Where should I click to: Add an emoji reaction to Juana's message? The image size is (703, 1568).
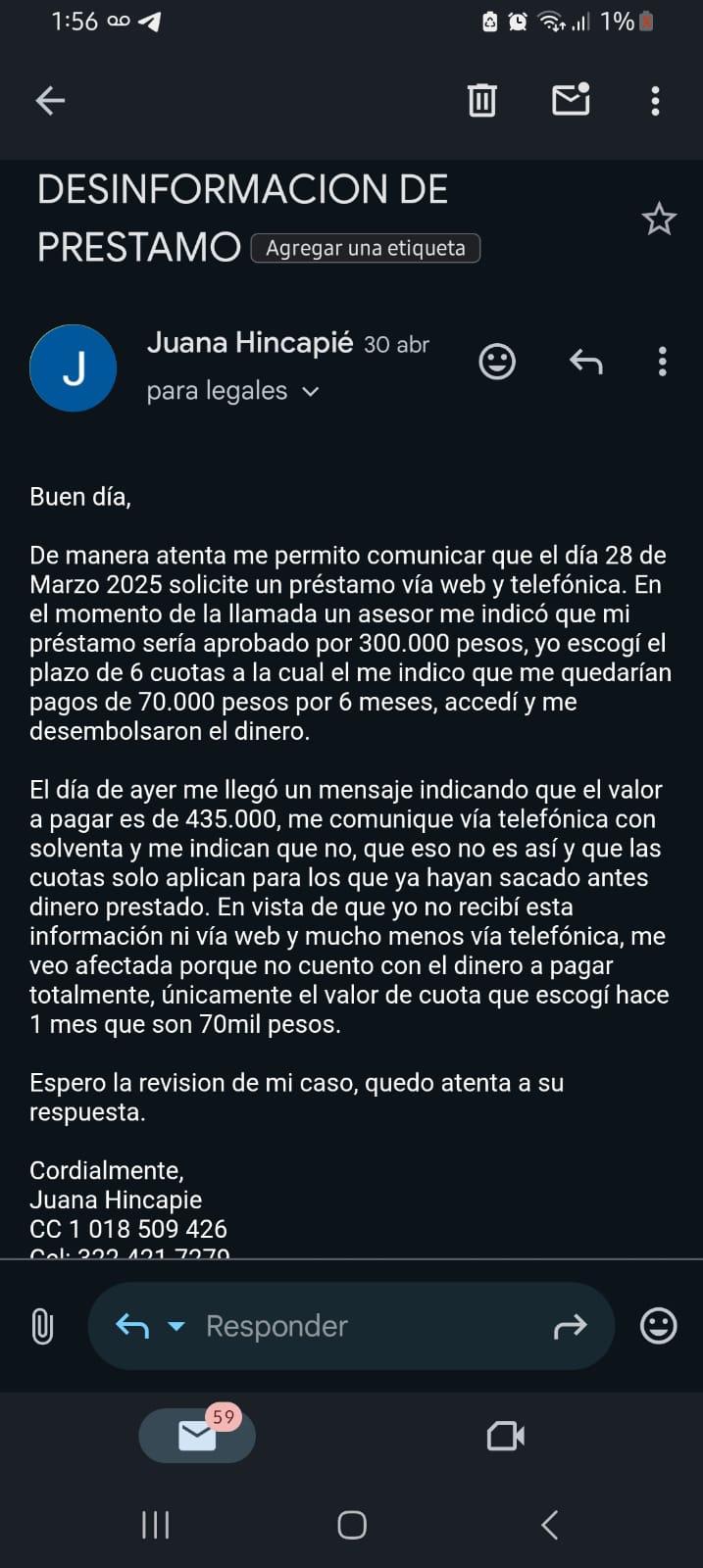pyautogui.click(x=497, y=362)
